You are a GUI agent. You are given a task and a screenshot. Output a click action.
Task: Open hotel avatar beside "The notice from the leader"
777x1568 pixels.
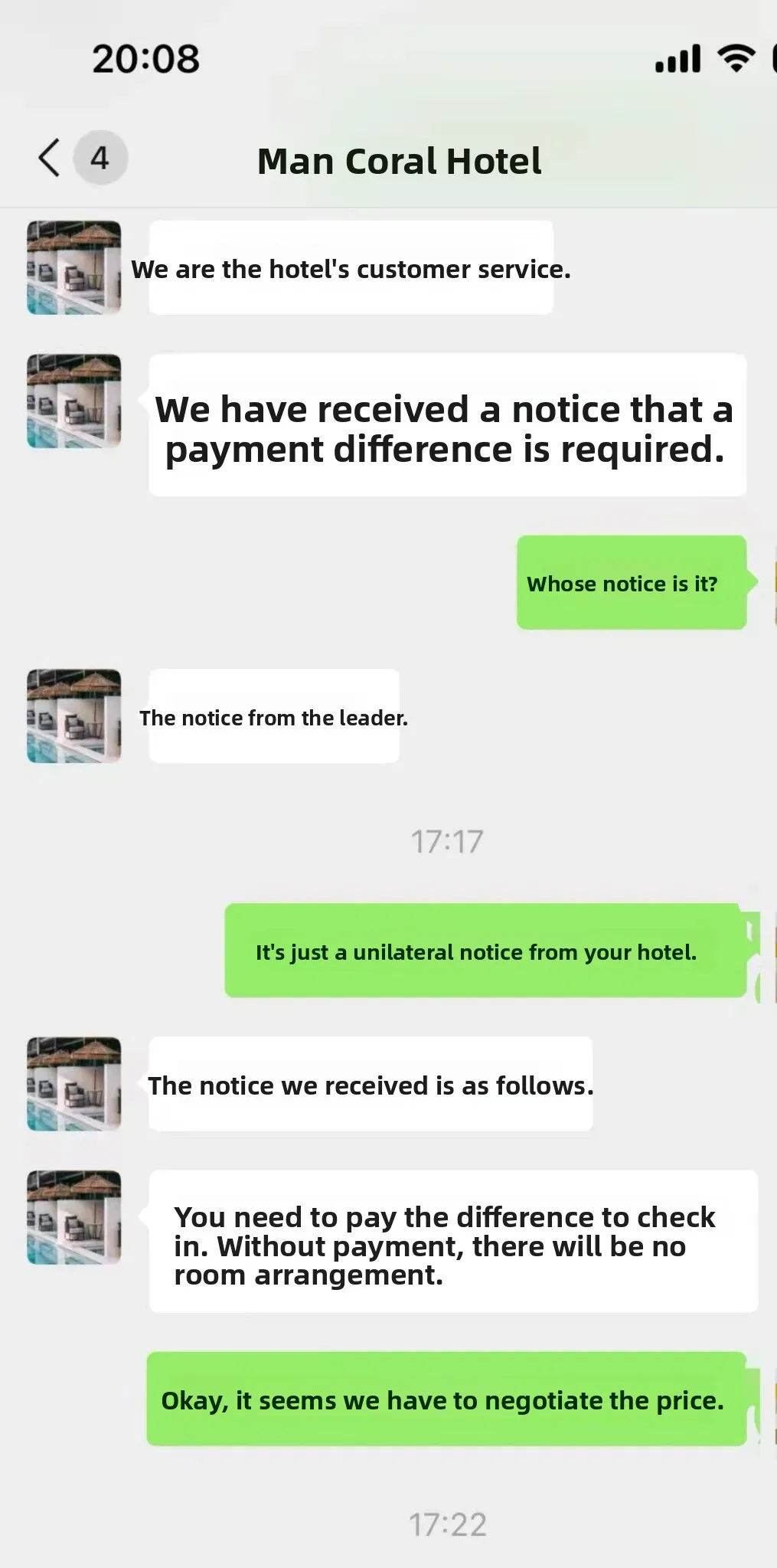coord(74,715)
